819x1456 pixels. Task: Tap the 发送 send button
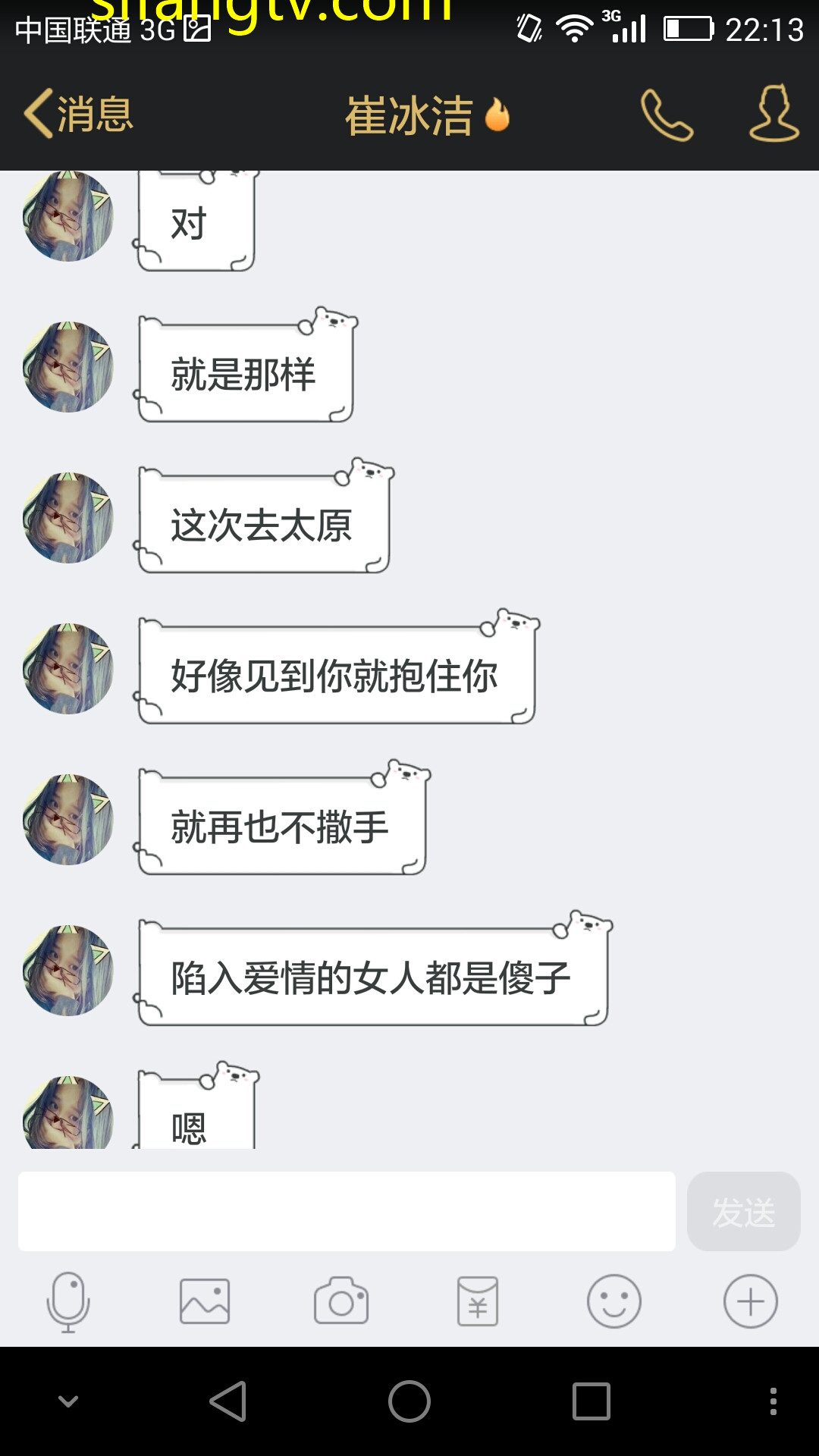(x=743, y=1211)
